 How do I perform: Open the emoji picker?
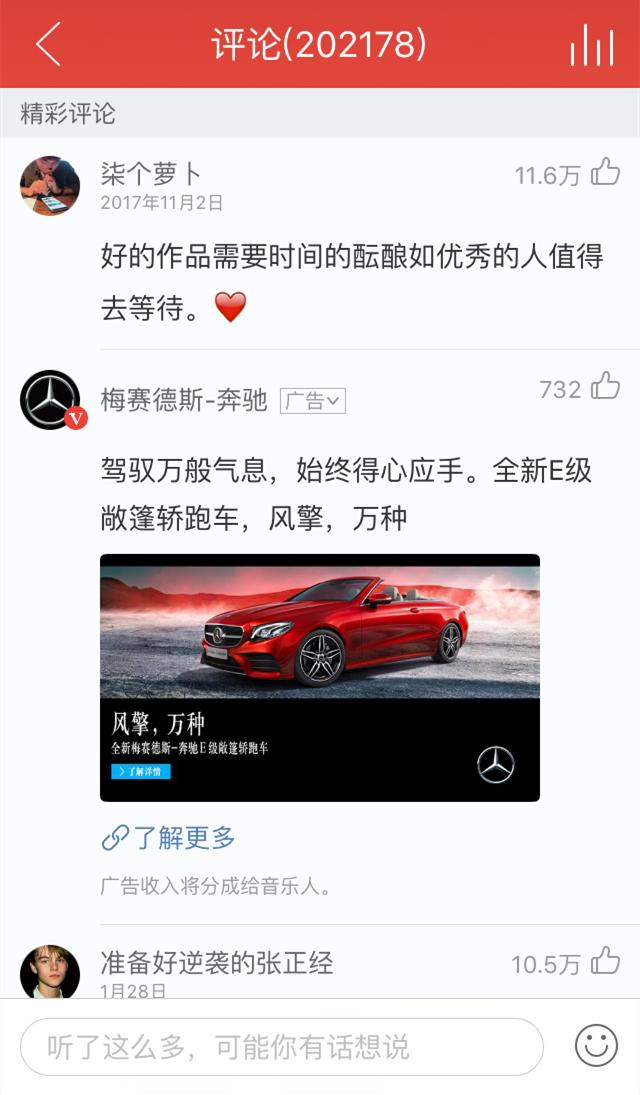pyautogui.click(x=596, y=1046)
